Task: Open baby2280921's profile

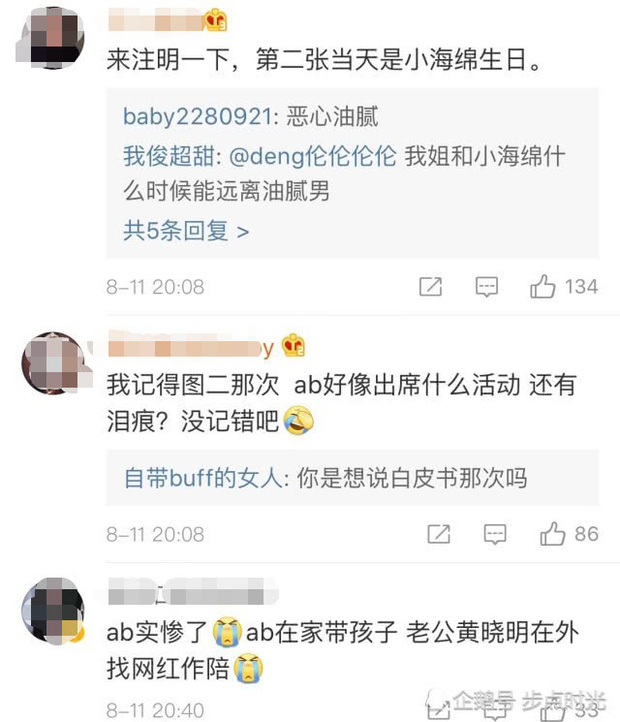Action: (x=197, y=117)
